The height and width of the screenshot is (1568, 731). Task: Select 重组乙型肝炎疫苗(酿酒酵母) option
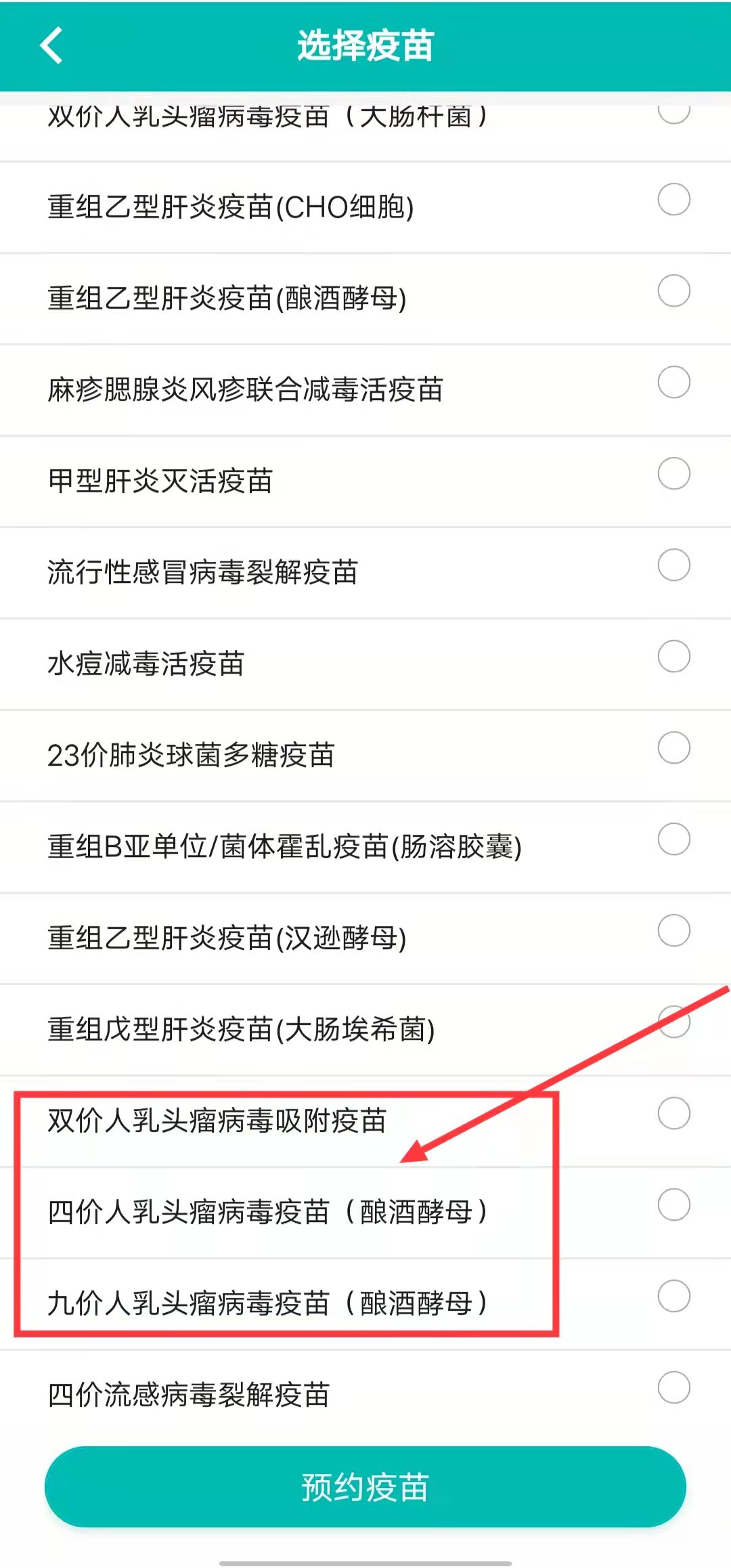(673, 291)
